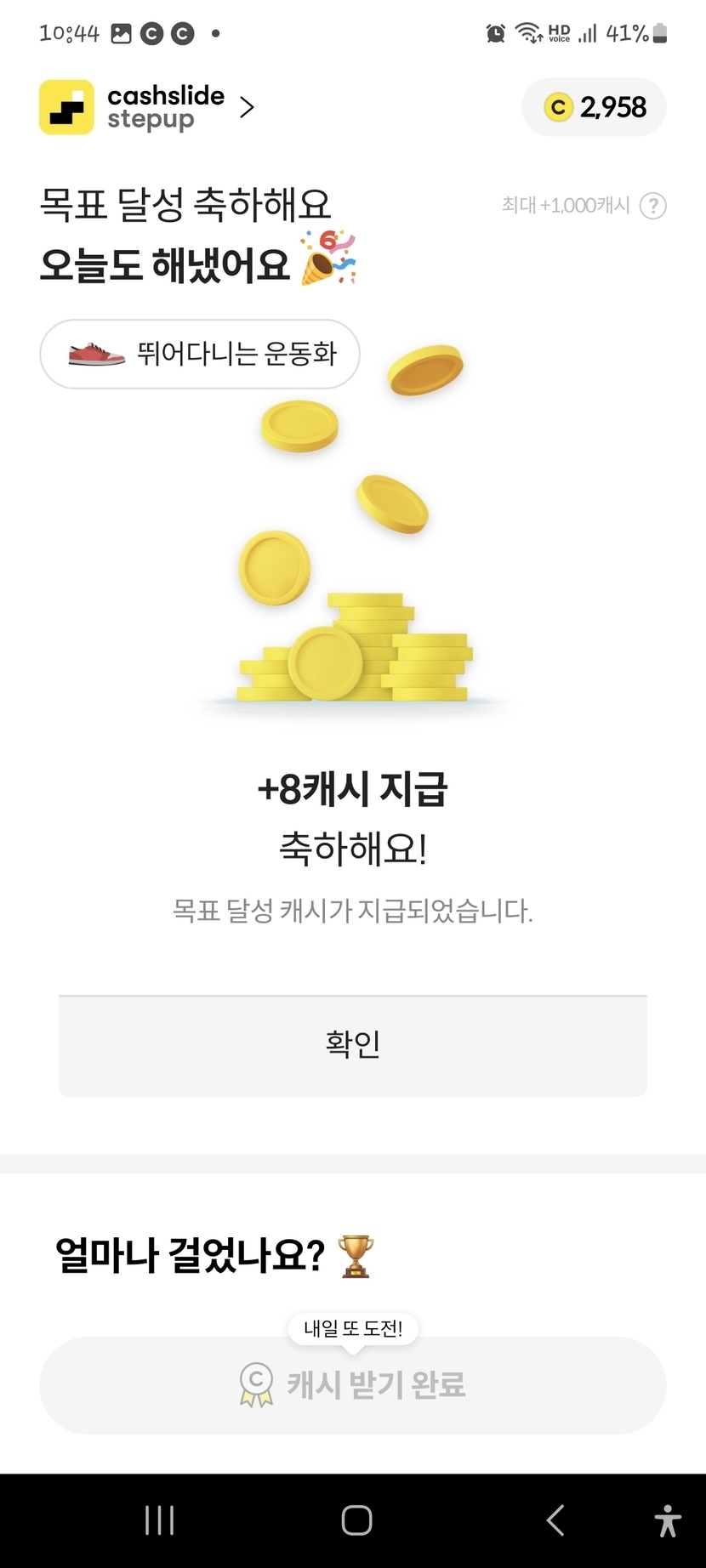Screen dimensions: 706x1568
Task: Go back using system navigation
Action: coord(555,1520)
